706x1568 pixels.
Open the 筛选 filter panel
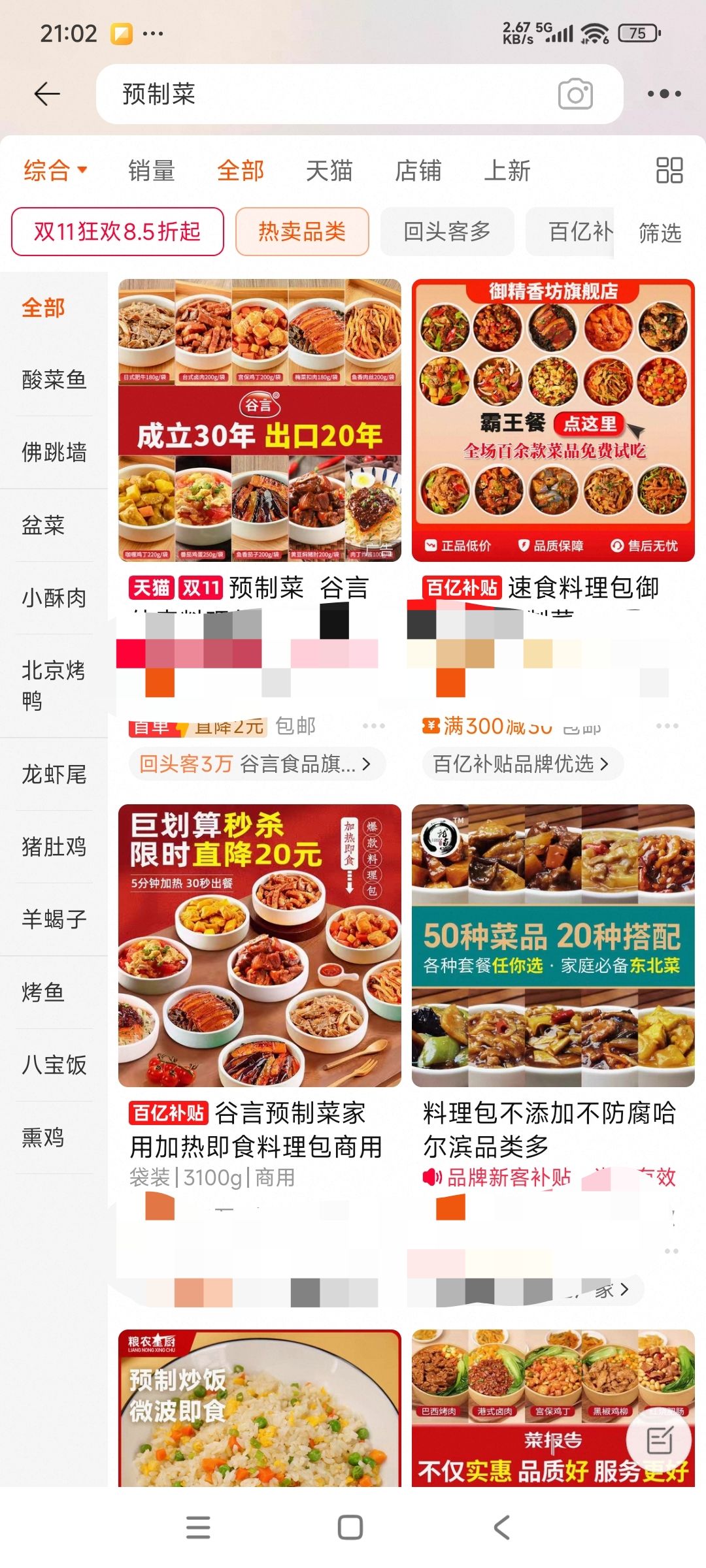coord(660,233)
